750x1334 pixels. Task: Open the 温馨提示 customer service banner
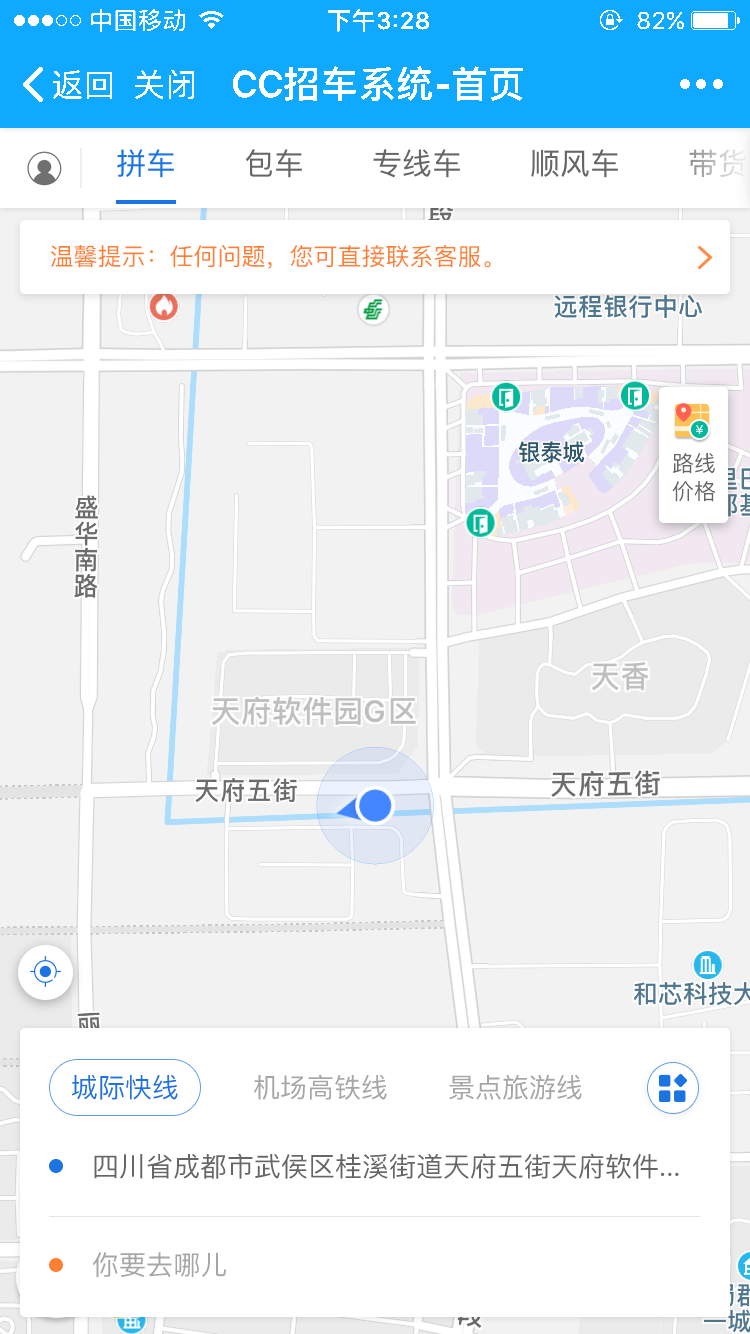pos(374,258)
